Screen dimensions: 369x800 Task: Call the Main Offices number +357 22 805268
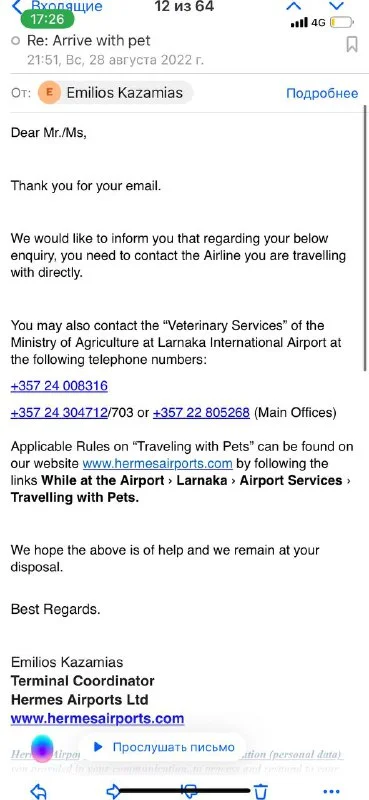point(201,412)
